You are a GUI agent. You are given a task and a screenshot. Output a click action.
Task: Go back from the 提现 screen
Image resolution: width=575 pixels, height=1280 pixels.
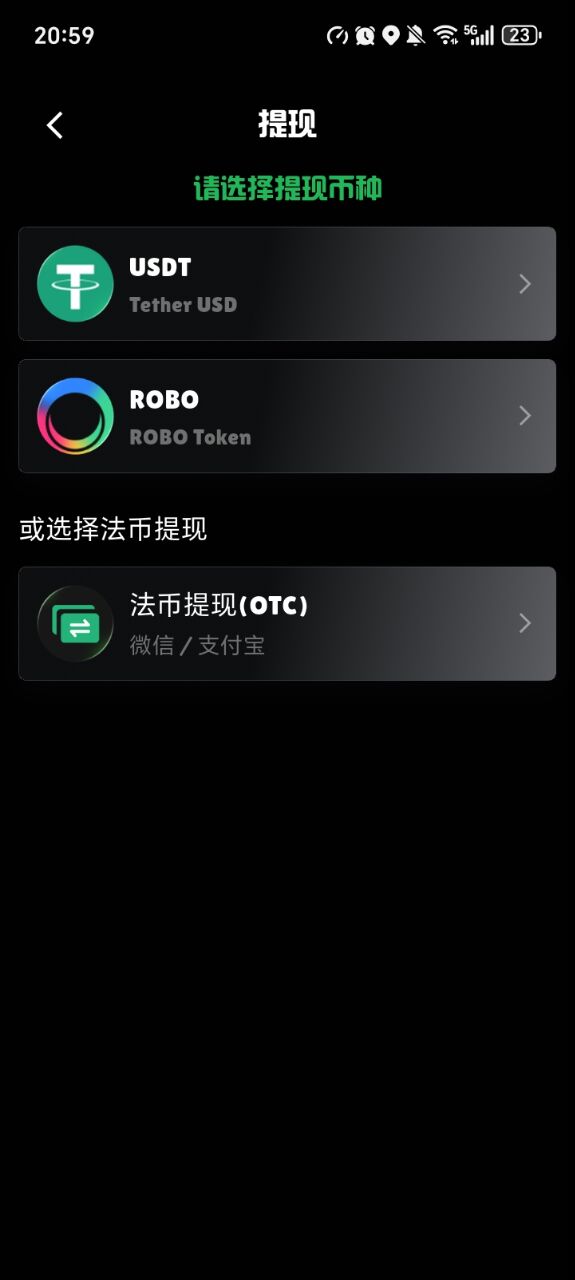[55, 125]
